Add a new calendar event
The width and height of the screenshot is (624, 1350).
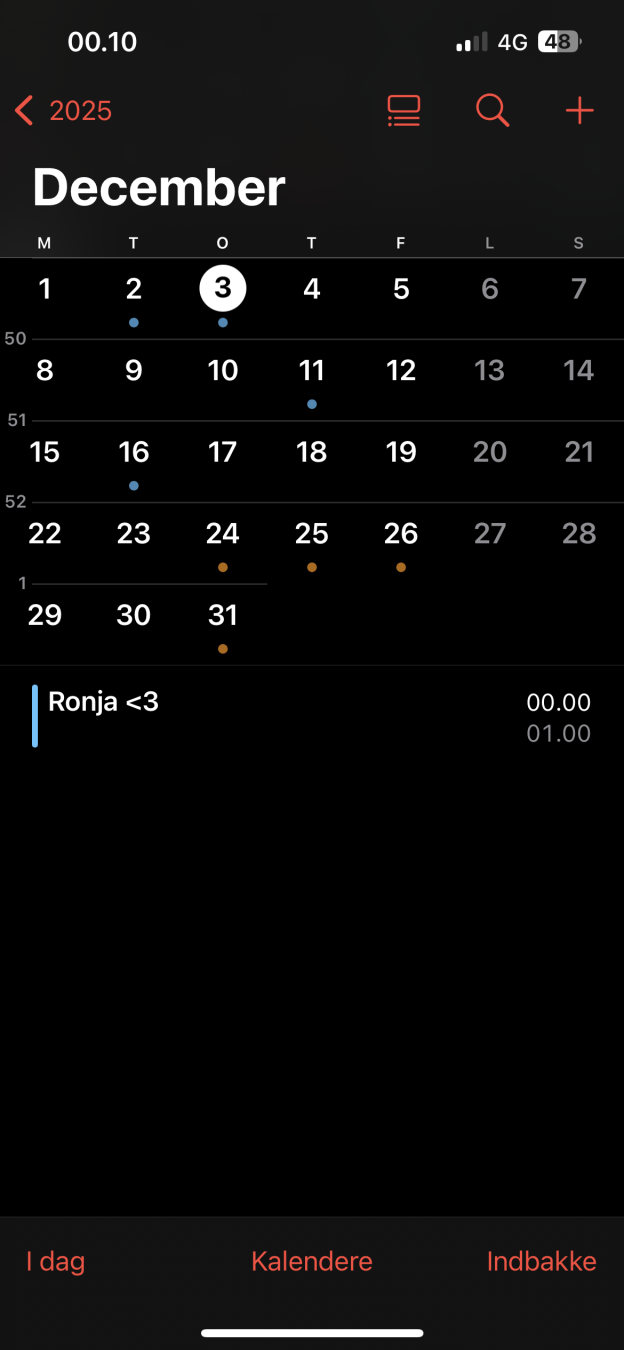(580, 110)
